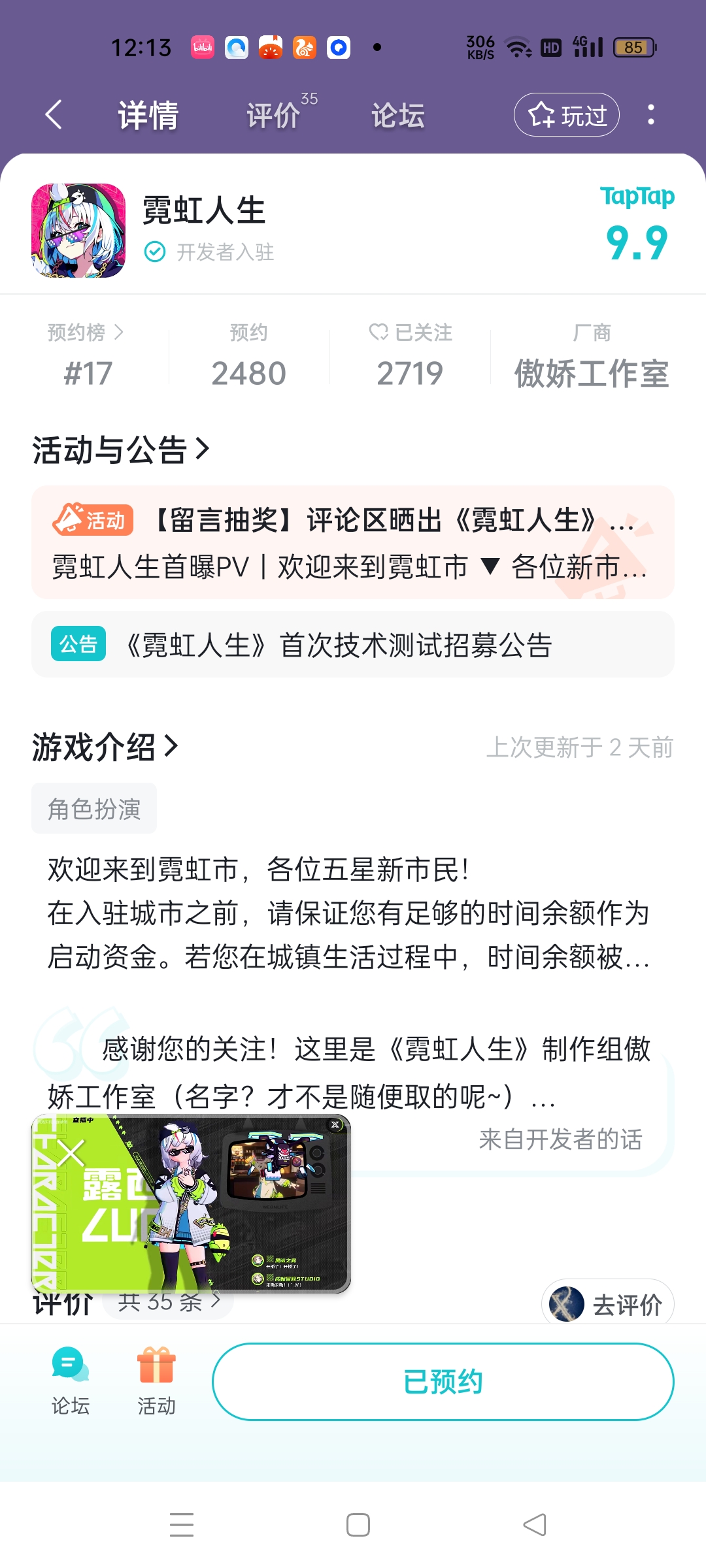Tap the 已预约 reservation button

[444, 1381]
